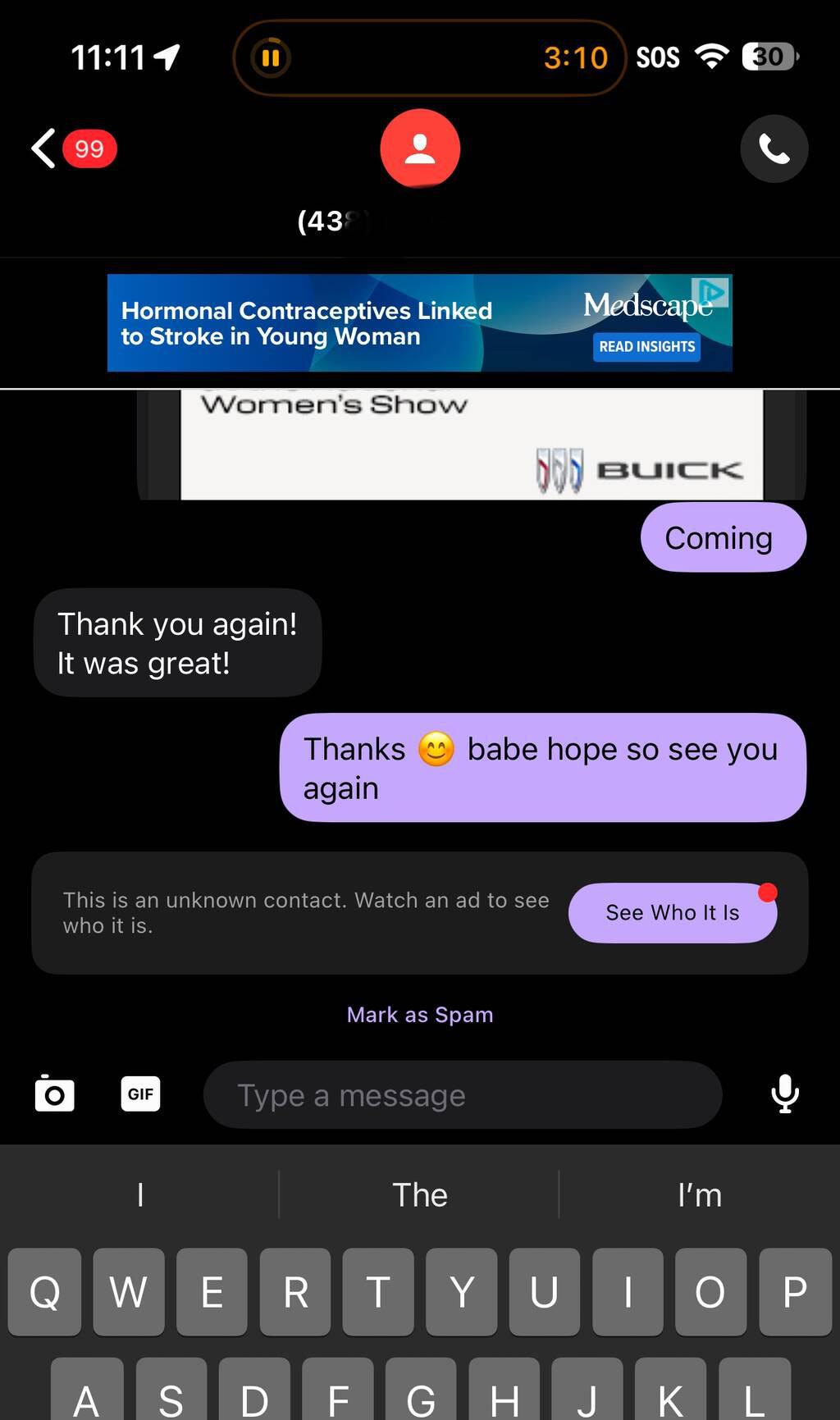
Task: Open the AdChoices icon on Medscape ad
Action: pyautogui.click(x=712, y=290)
